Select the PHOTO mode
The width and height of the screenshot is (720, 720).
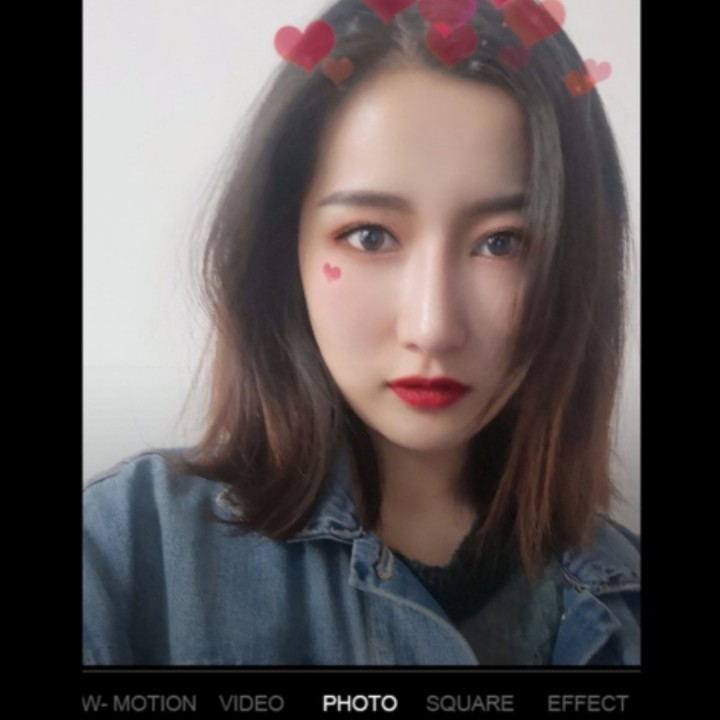click(359, 703)
